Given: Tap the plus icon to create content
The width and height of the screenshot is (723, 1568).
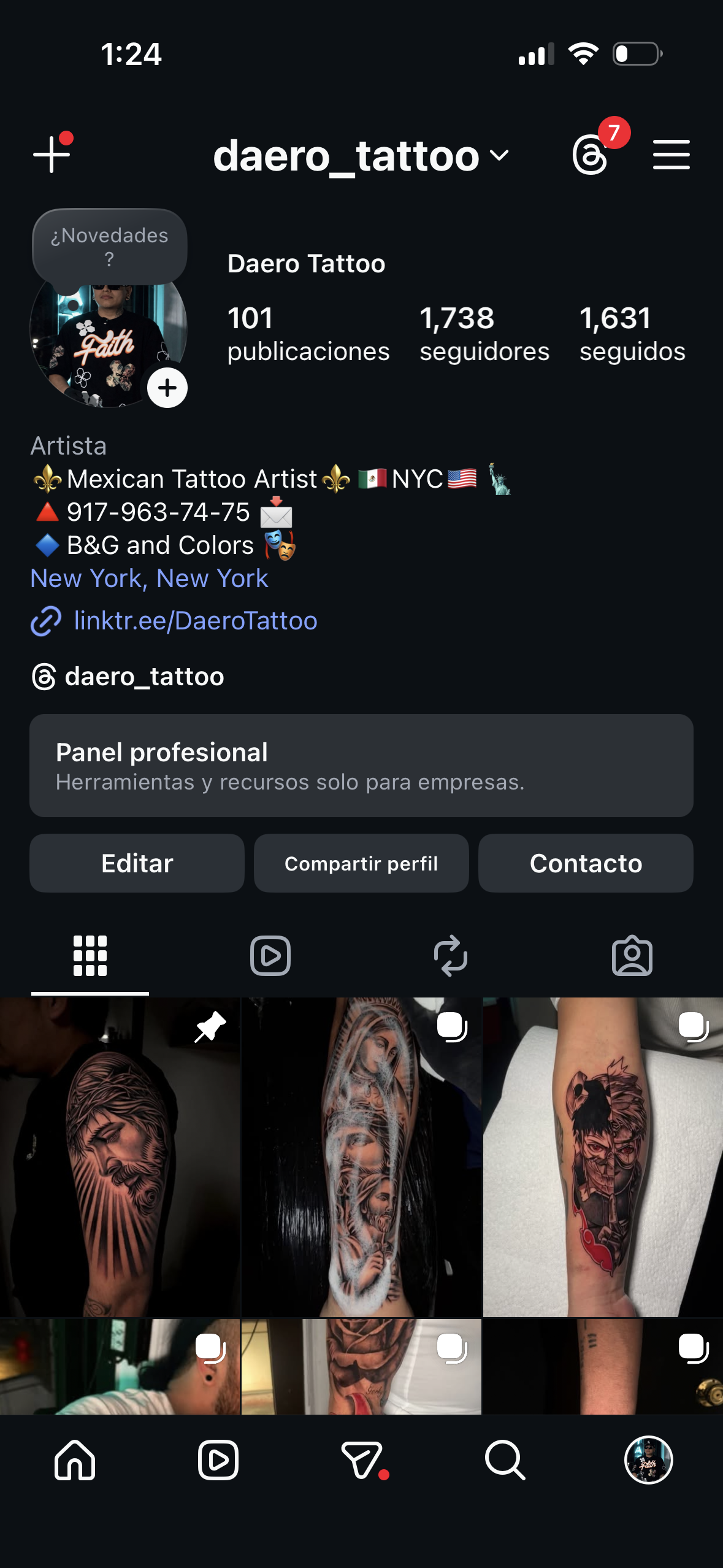Looking at the screenshot, I should click(52, 154).
